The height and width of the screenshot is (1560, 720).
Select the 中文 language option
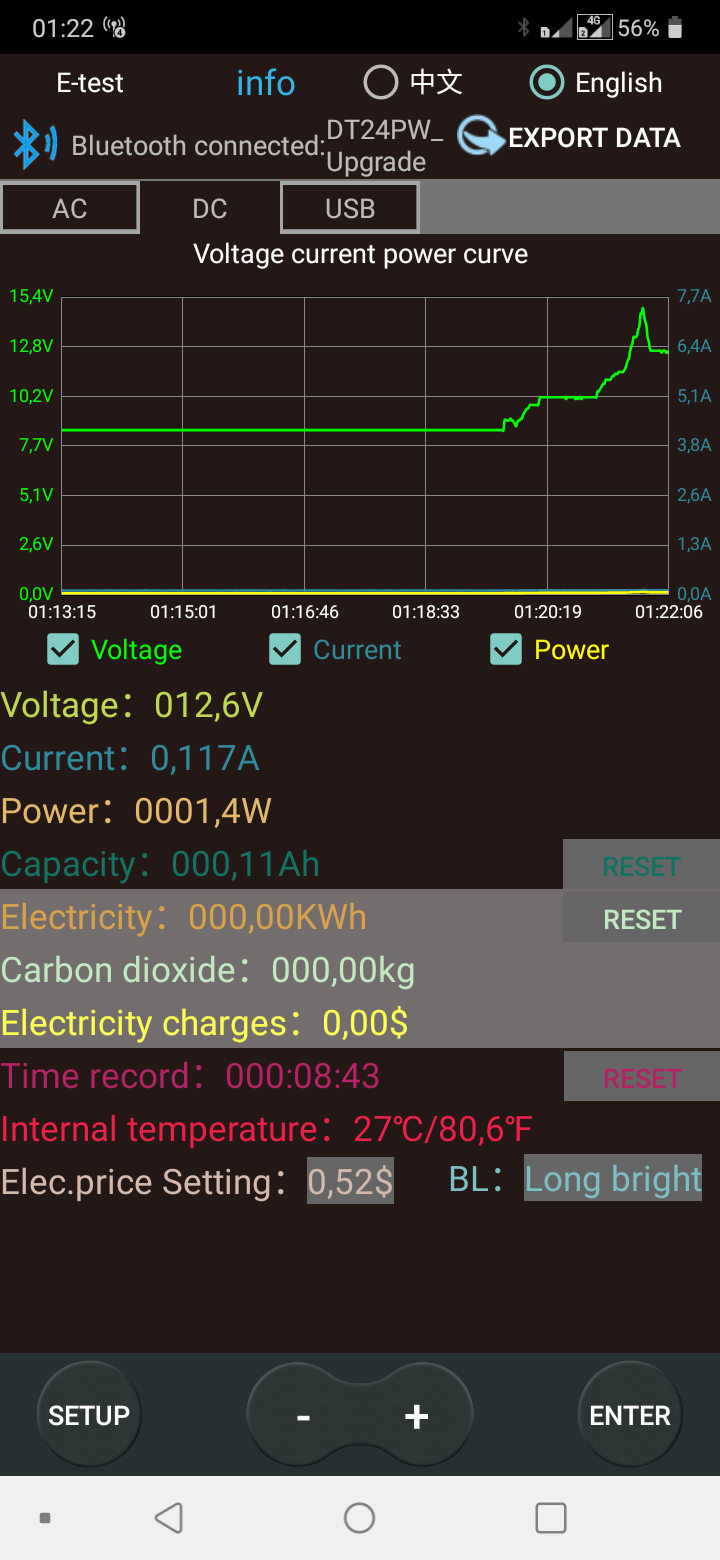click(381, 83)
